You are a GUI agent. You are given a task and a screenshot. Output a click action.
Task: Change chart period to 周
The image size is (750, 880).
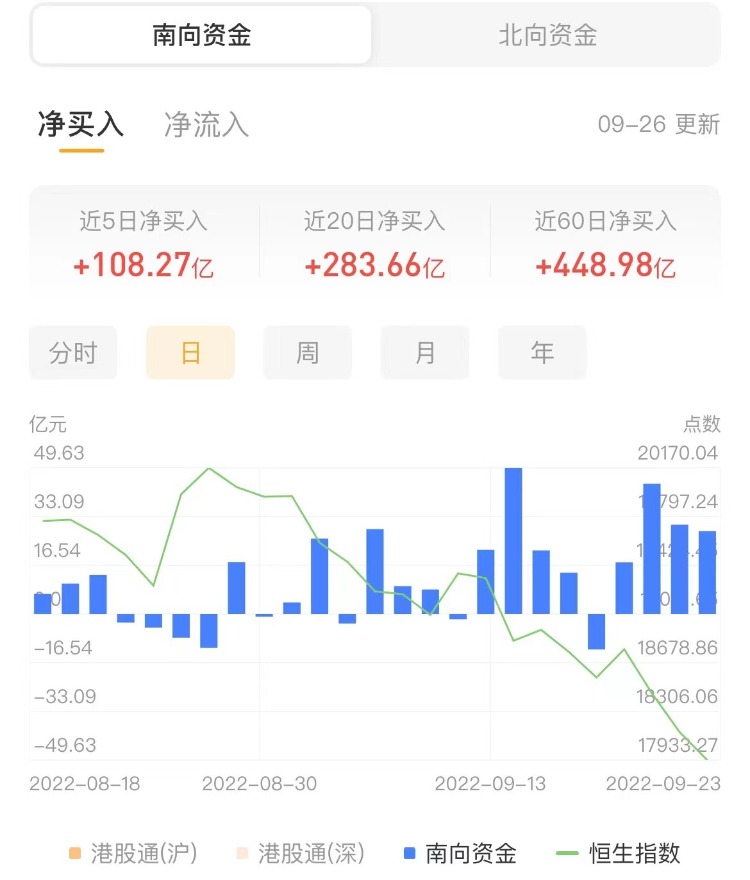point(307,353)
